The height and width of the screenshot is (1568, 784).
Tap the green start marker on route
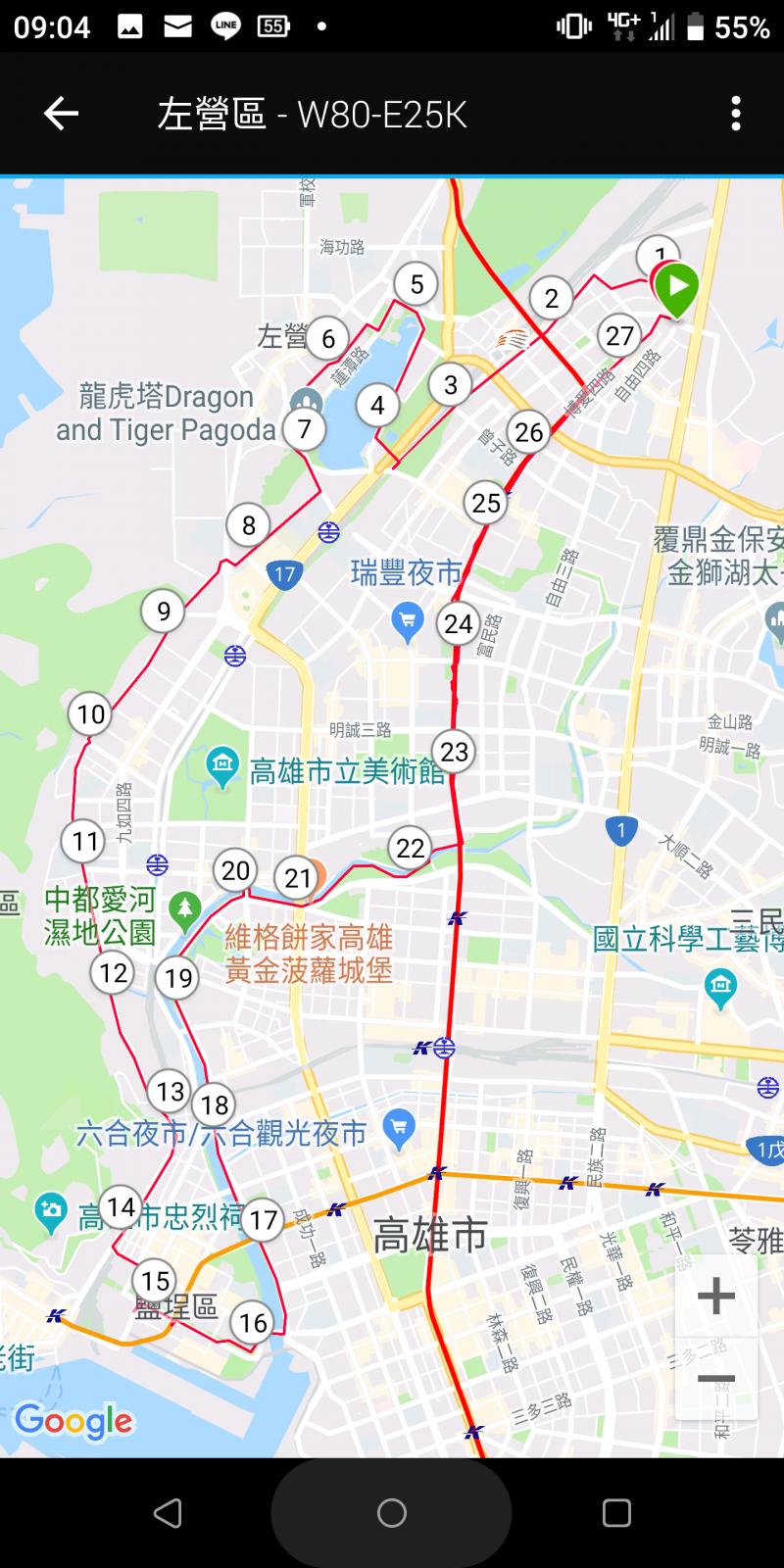click(x=676, y=287)
